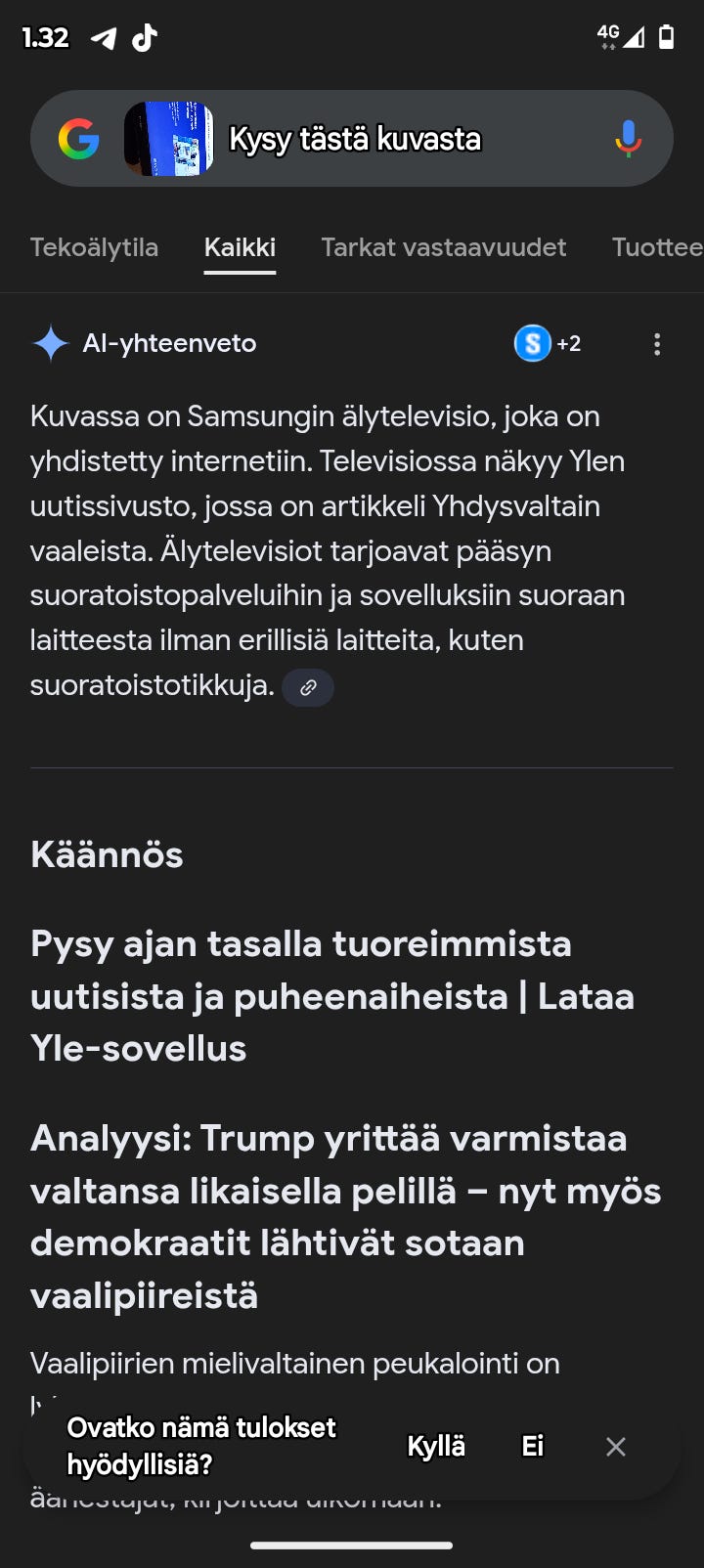The height and width of the screenshot is (1568, 704).
Task: Expand the +2 additional sources
Action: tap(567, 343)
